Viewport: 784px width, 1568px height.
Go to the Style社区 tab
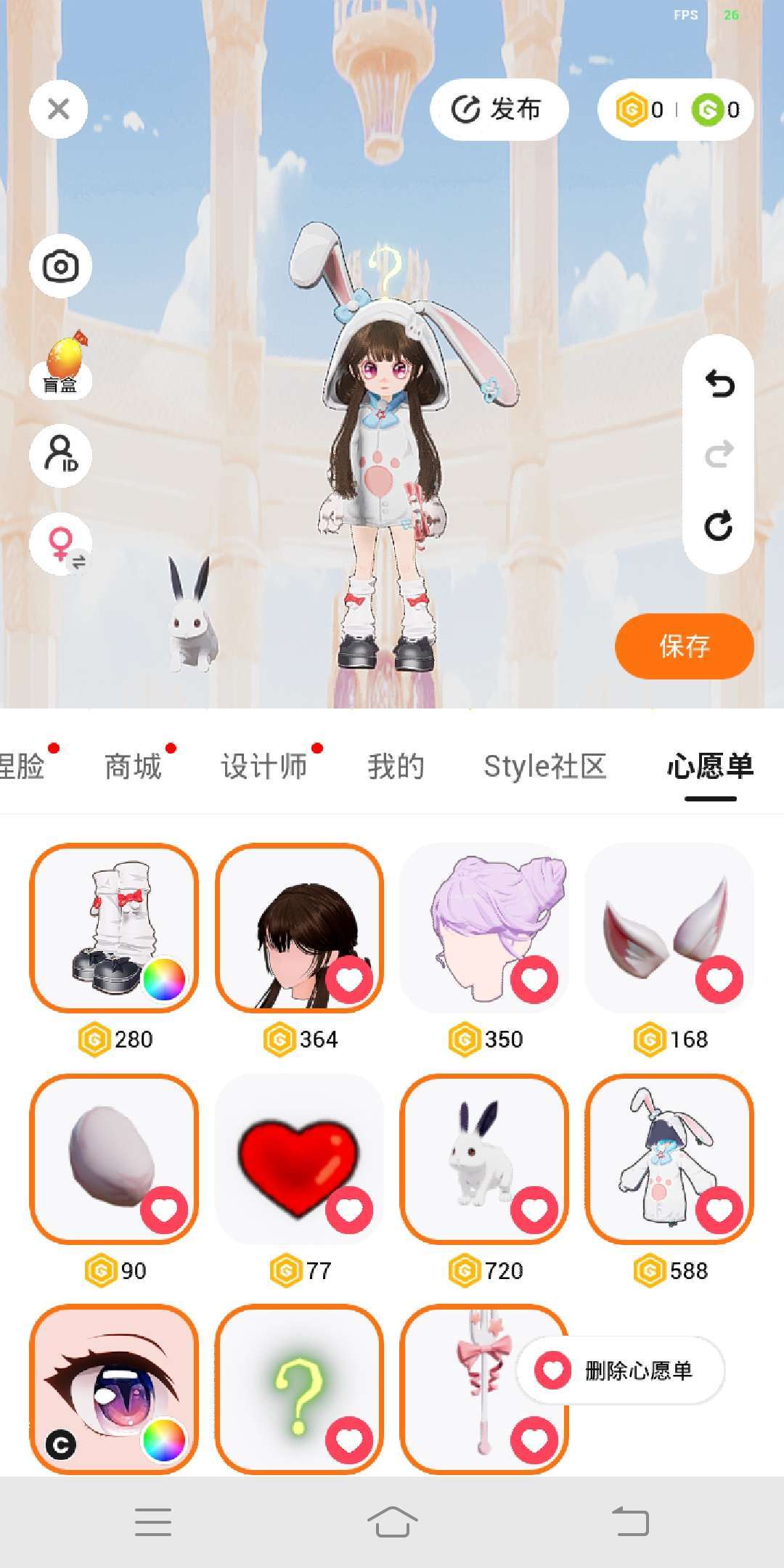tap(544, 767)
